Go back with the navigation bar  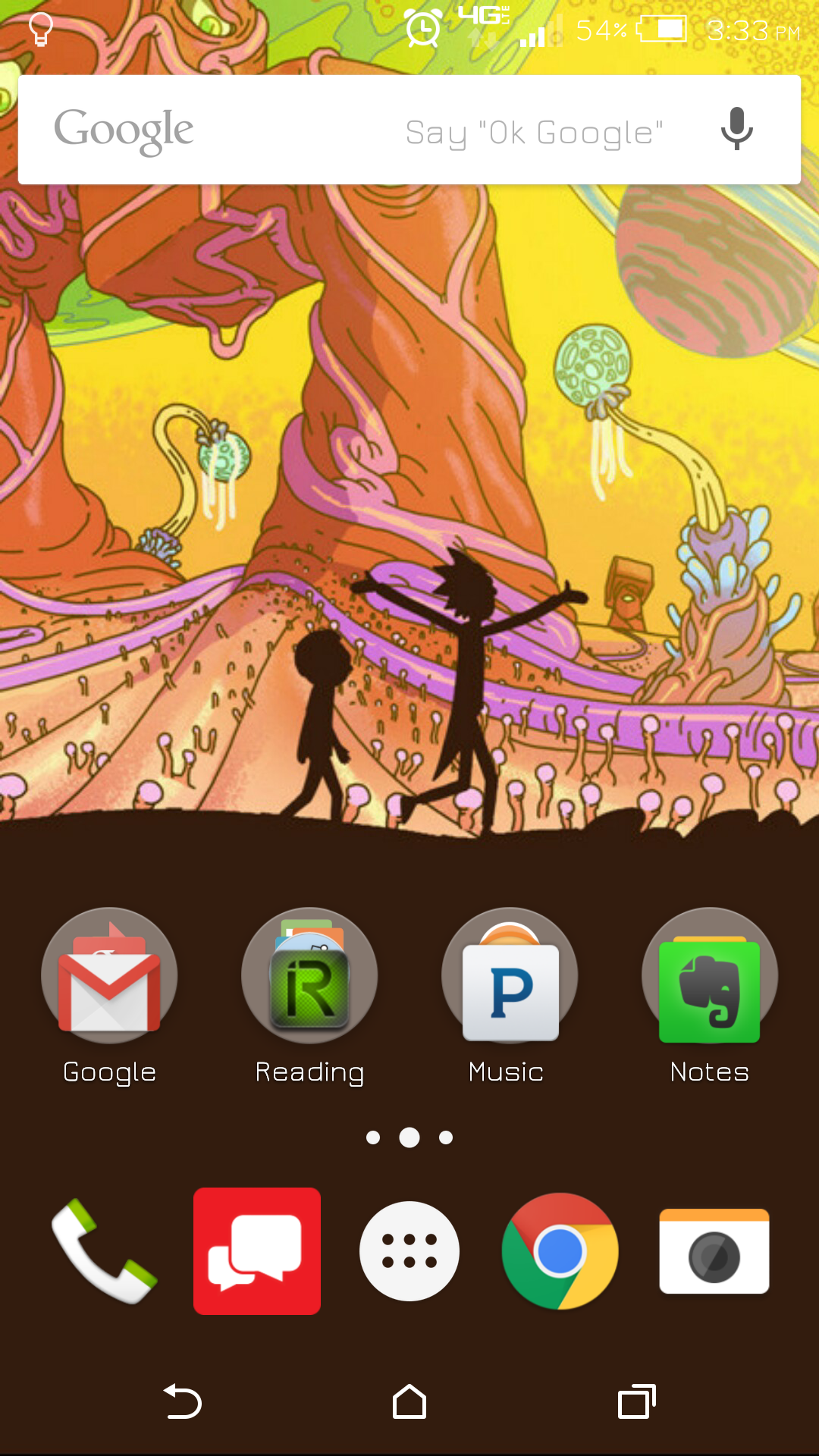tap(183, 1401)
